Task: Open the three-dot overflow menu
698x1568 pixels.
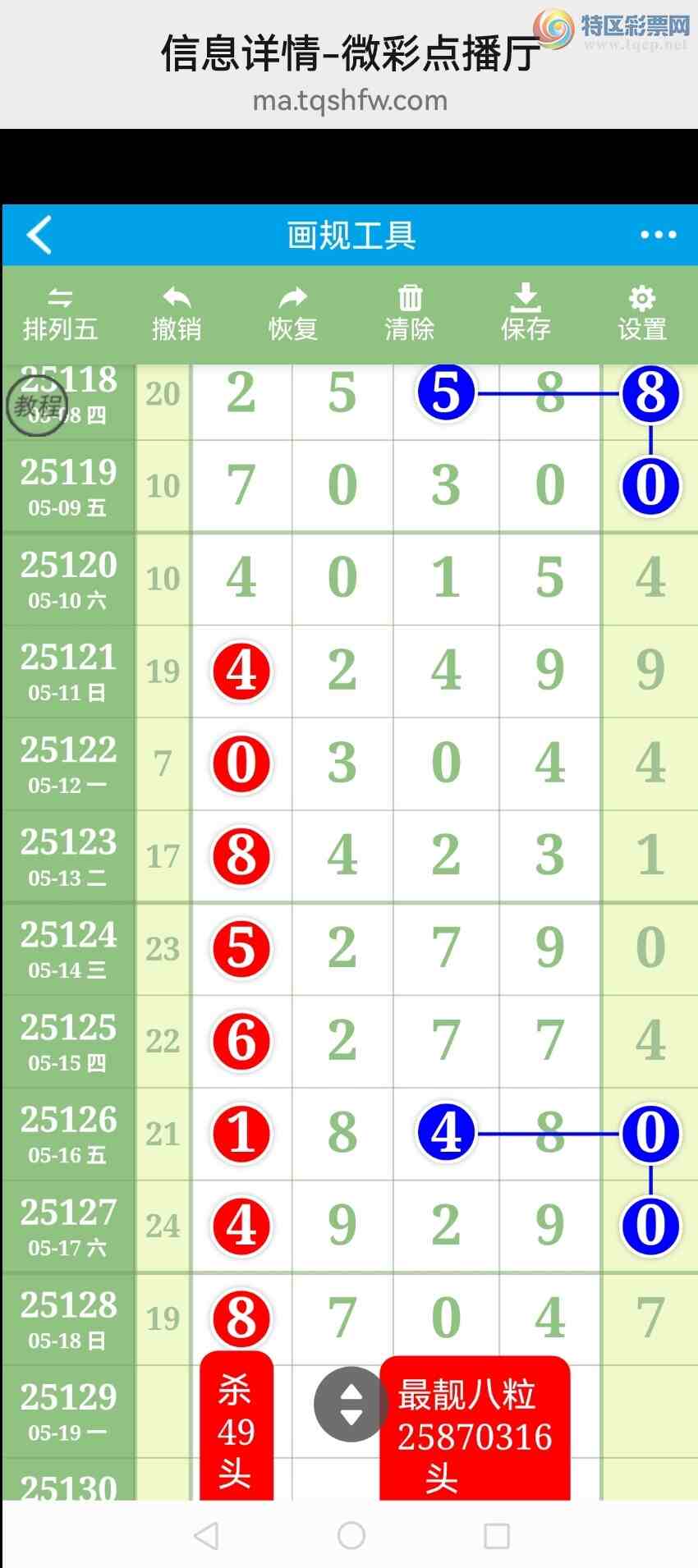Action: [x=658, y=236]
